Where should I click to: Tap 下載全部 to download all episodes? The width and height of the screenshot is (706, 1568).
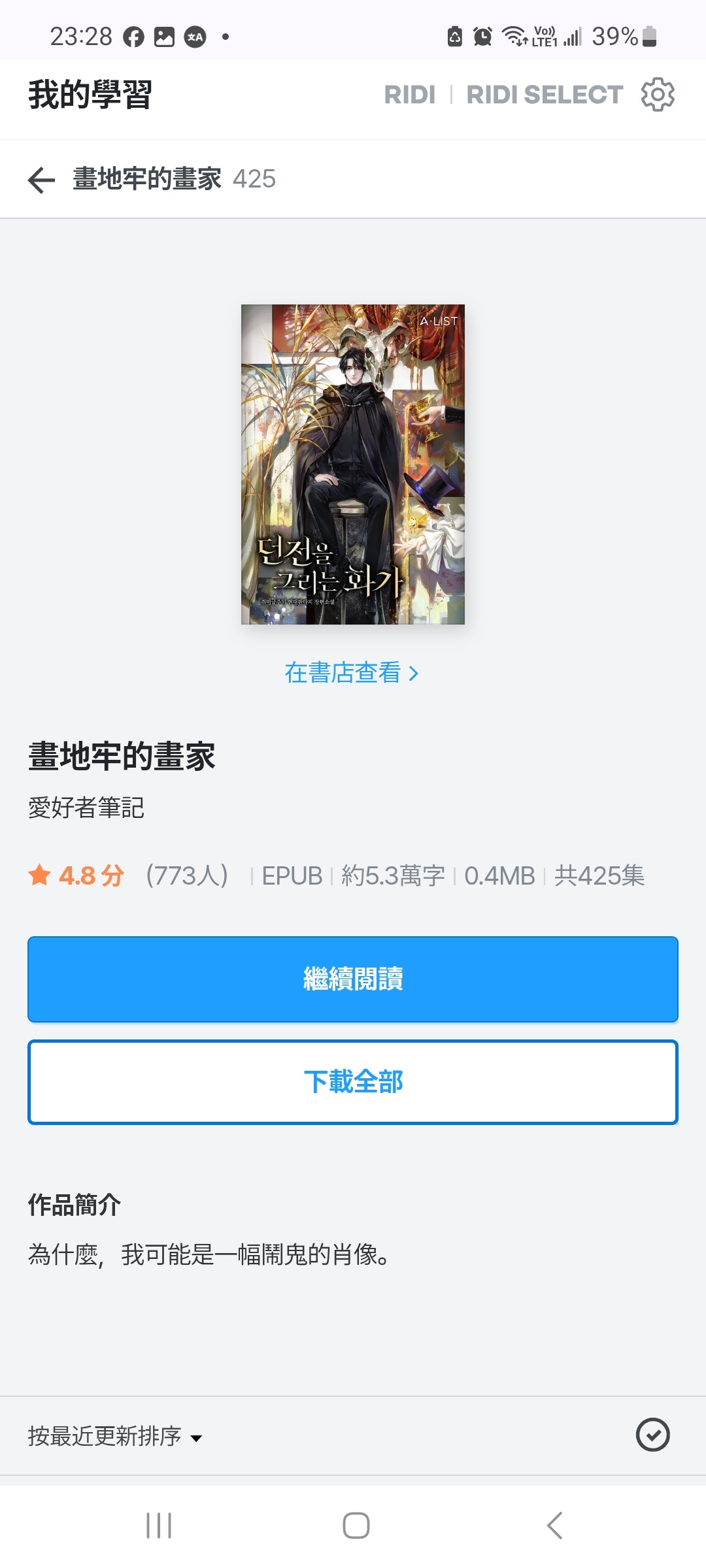pyautogui.click(x=353, y=1082)
